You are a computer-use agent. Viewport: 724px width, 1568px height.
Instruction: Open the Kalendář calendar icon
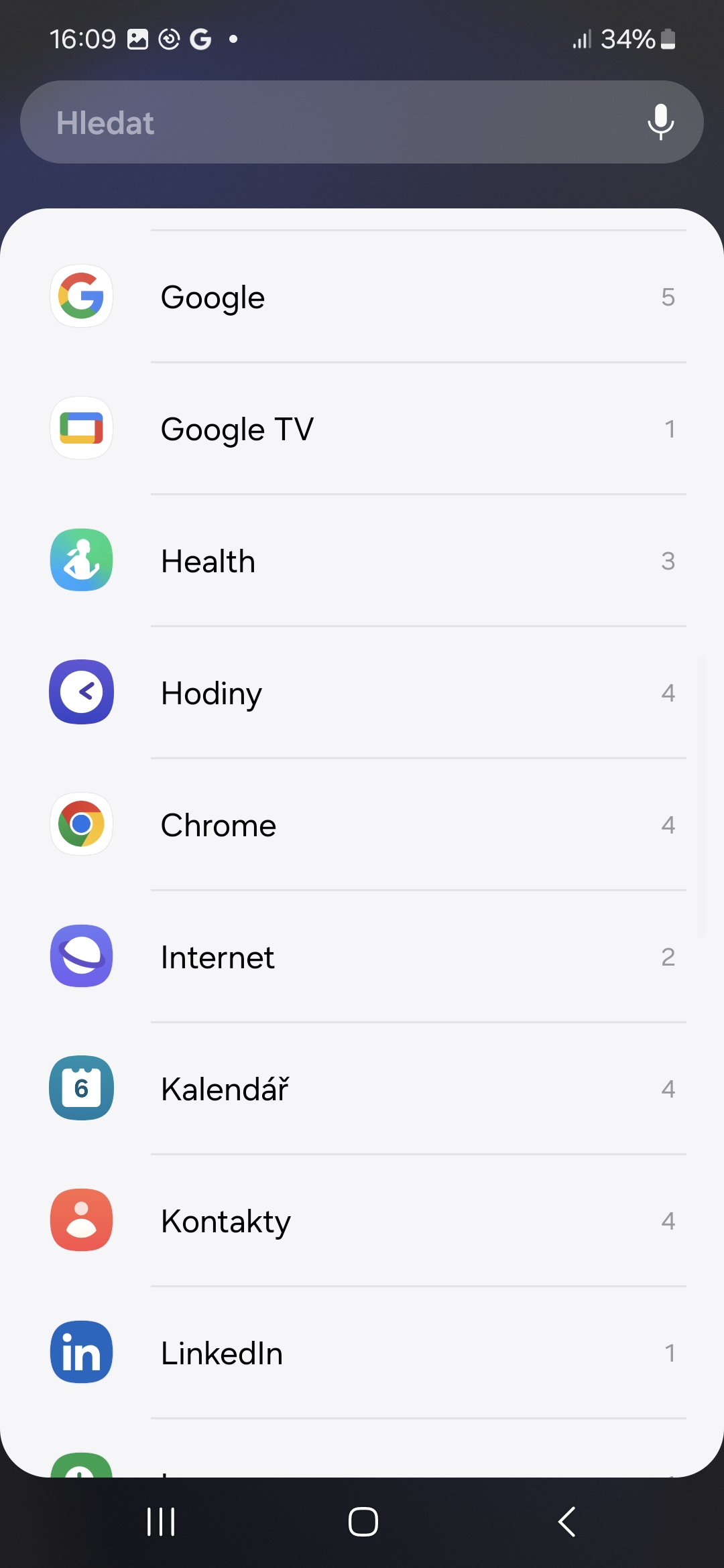click(81, 1088)
